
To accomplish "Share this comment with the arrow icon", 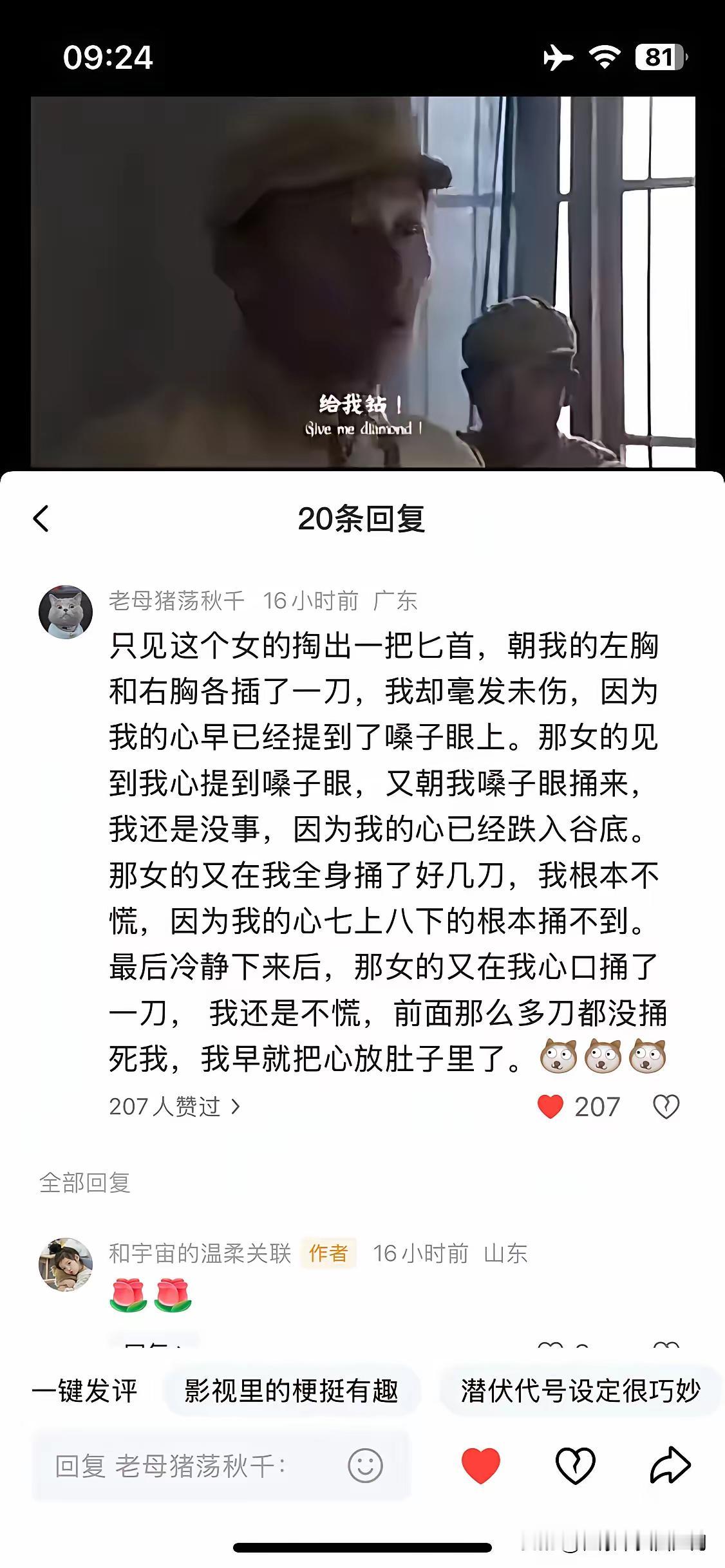I will point(670,1466).
